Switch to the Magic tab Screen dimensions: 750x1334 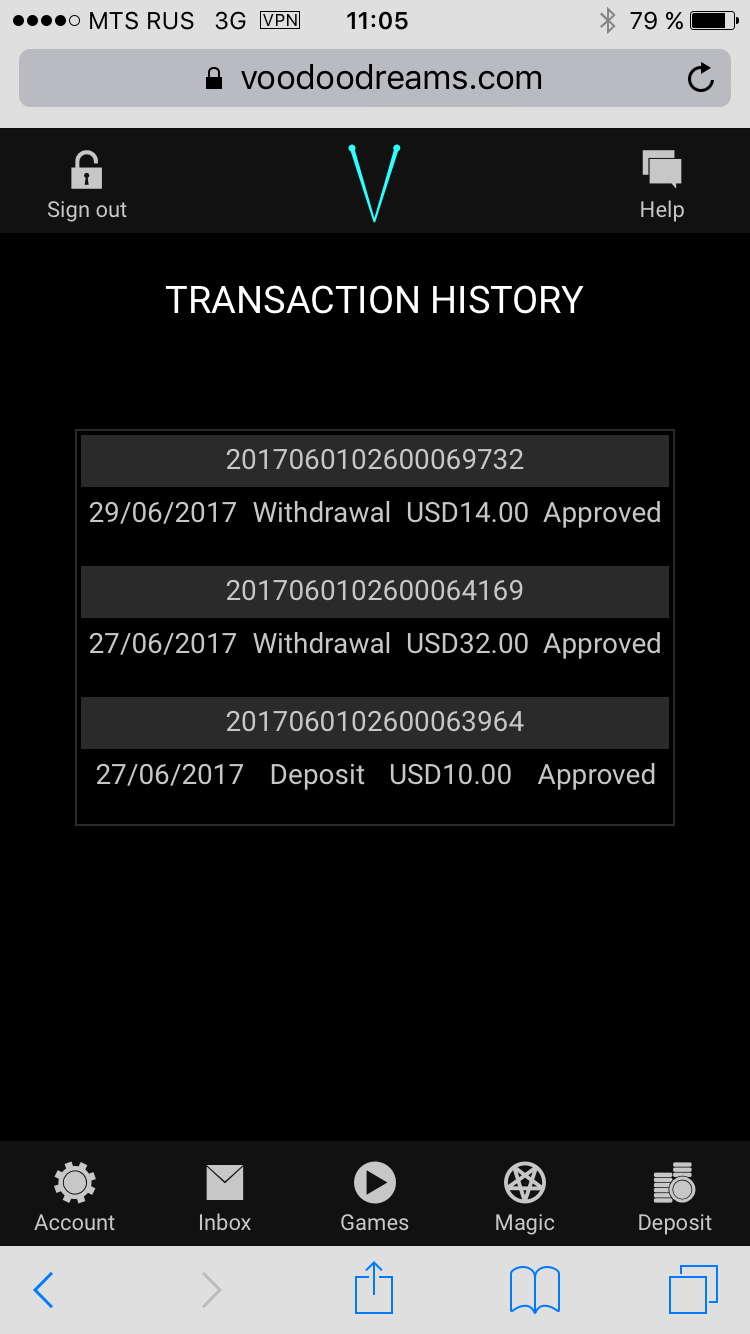[525, 1196]
